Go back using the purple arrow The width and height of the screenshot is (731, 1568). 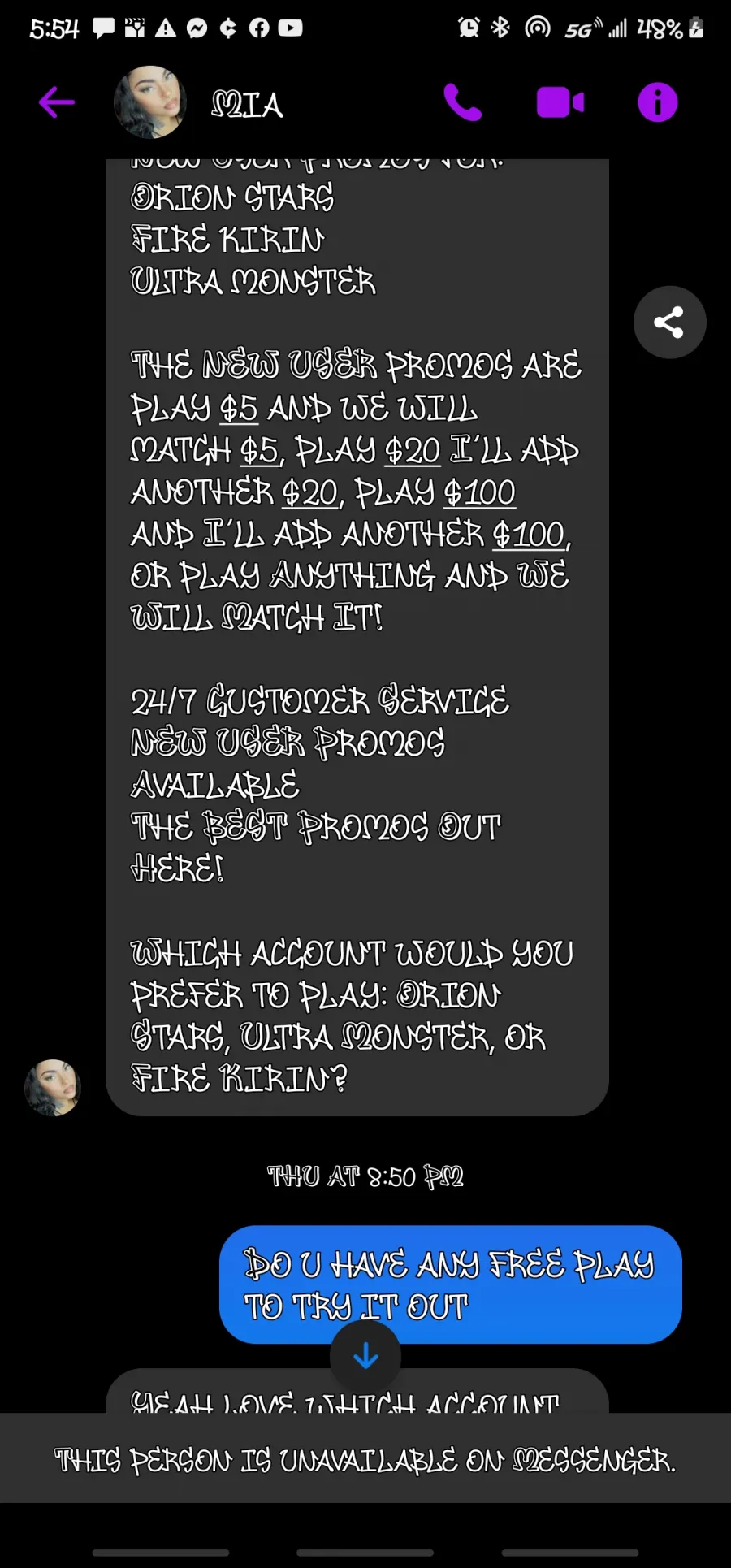point(57,102)
